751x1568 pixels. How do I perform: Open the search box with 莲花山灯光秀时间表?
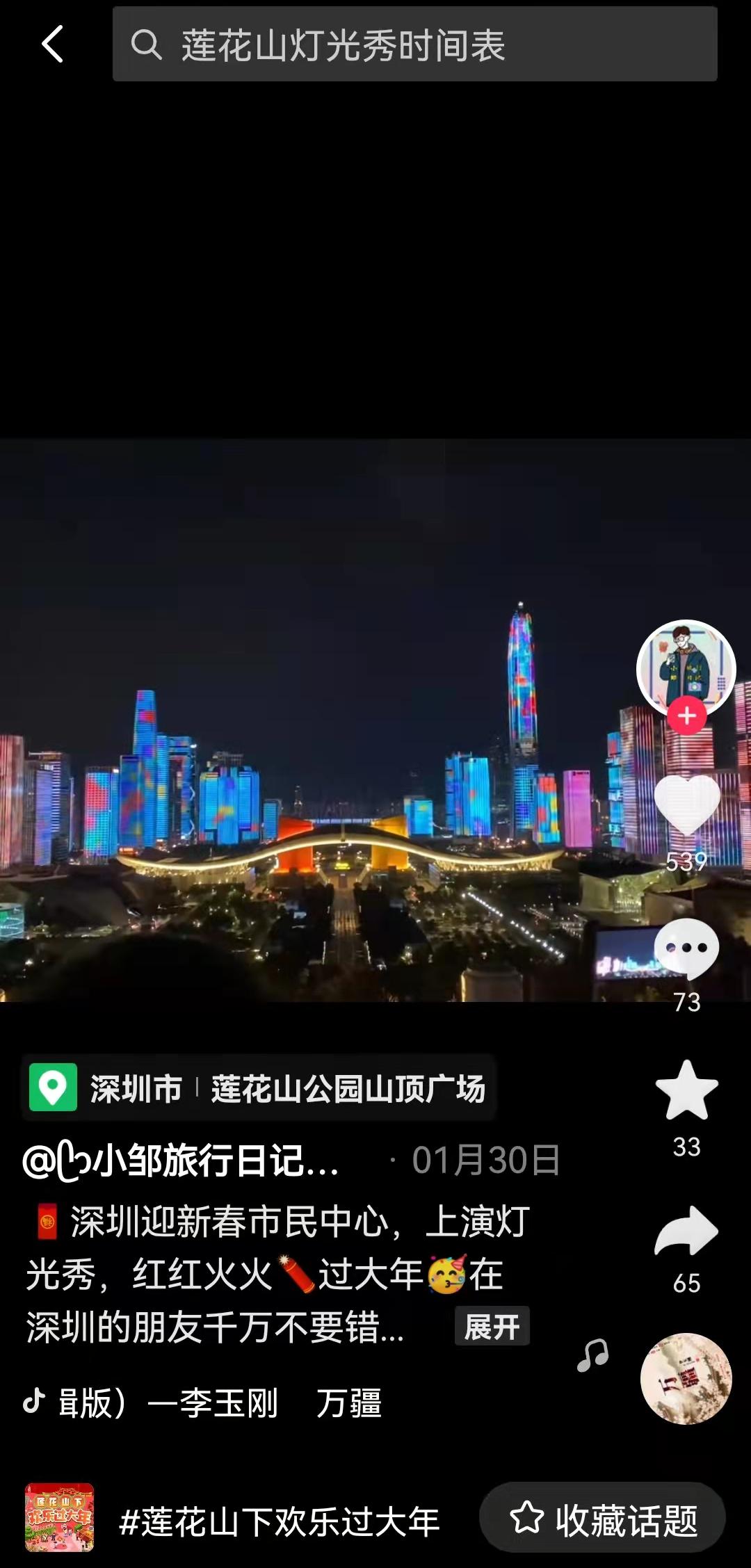coord(414,45)
